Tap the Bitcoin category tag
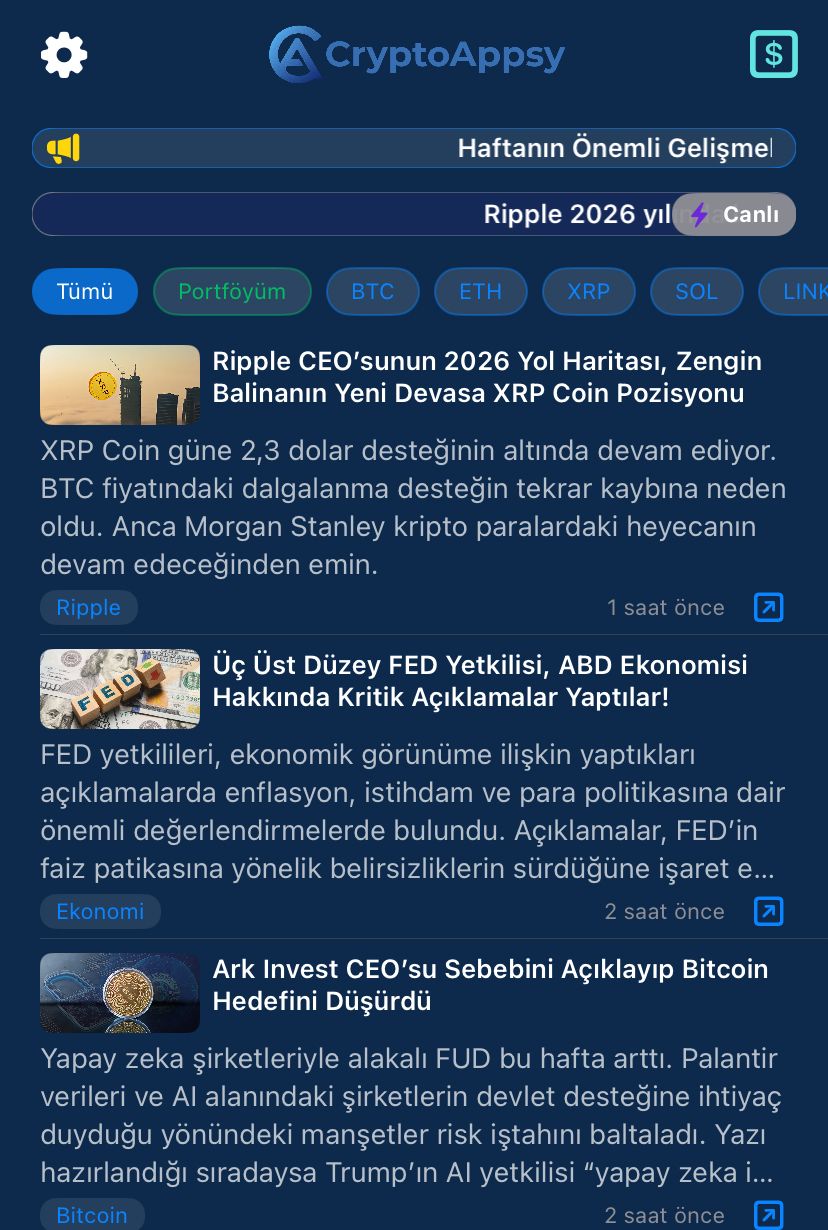This screenshot has height=1230, width=828. coord(92,1215)
